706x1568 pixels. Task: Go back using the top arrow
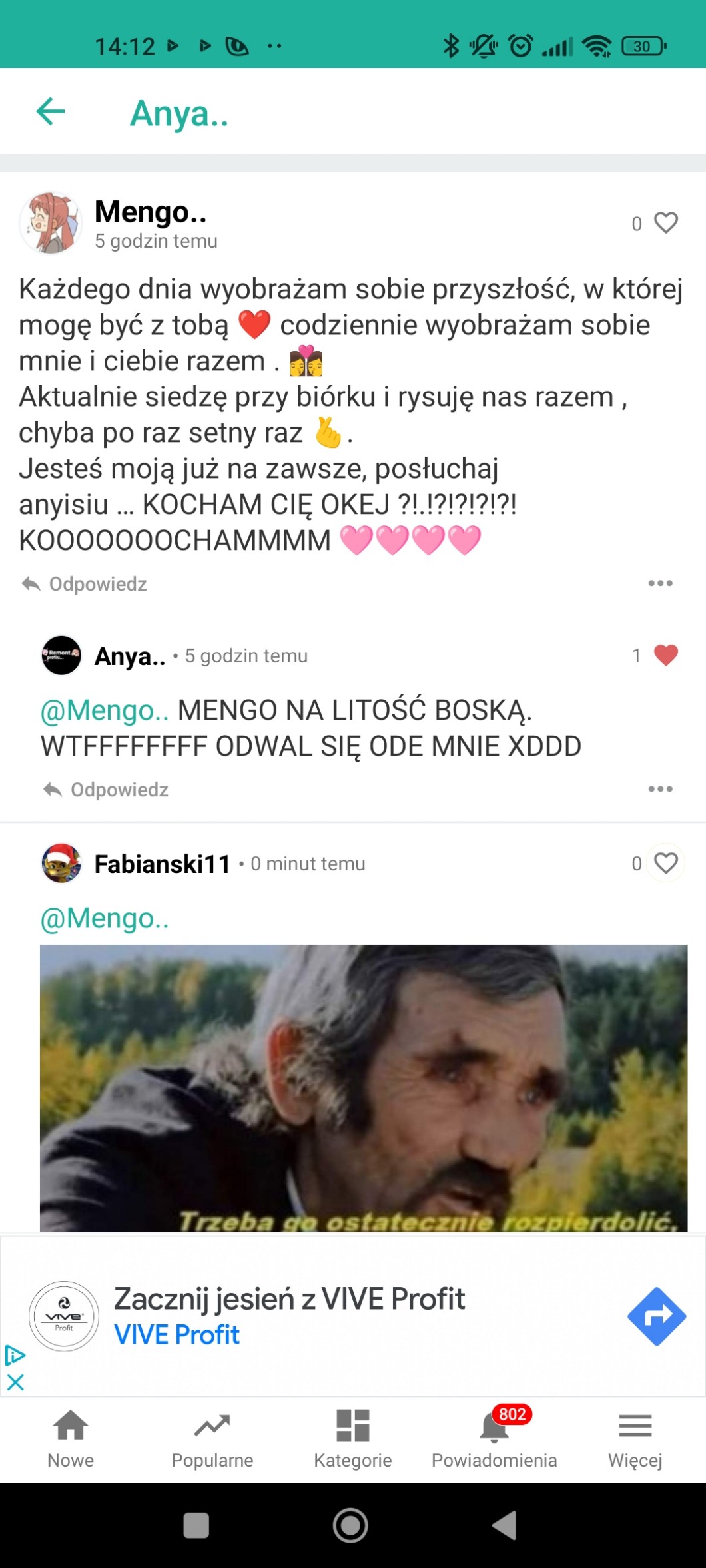tap(51, 111)
